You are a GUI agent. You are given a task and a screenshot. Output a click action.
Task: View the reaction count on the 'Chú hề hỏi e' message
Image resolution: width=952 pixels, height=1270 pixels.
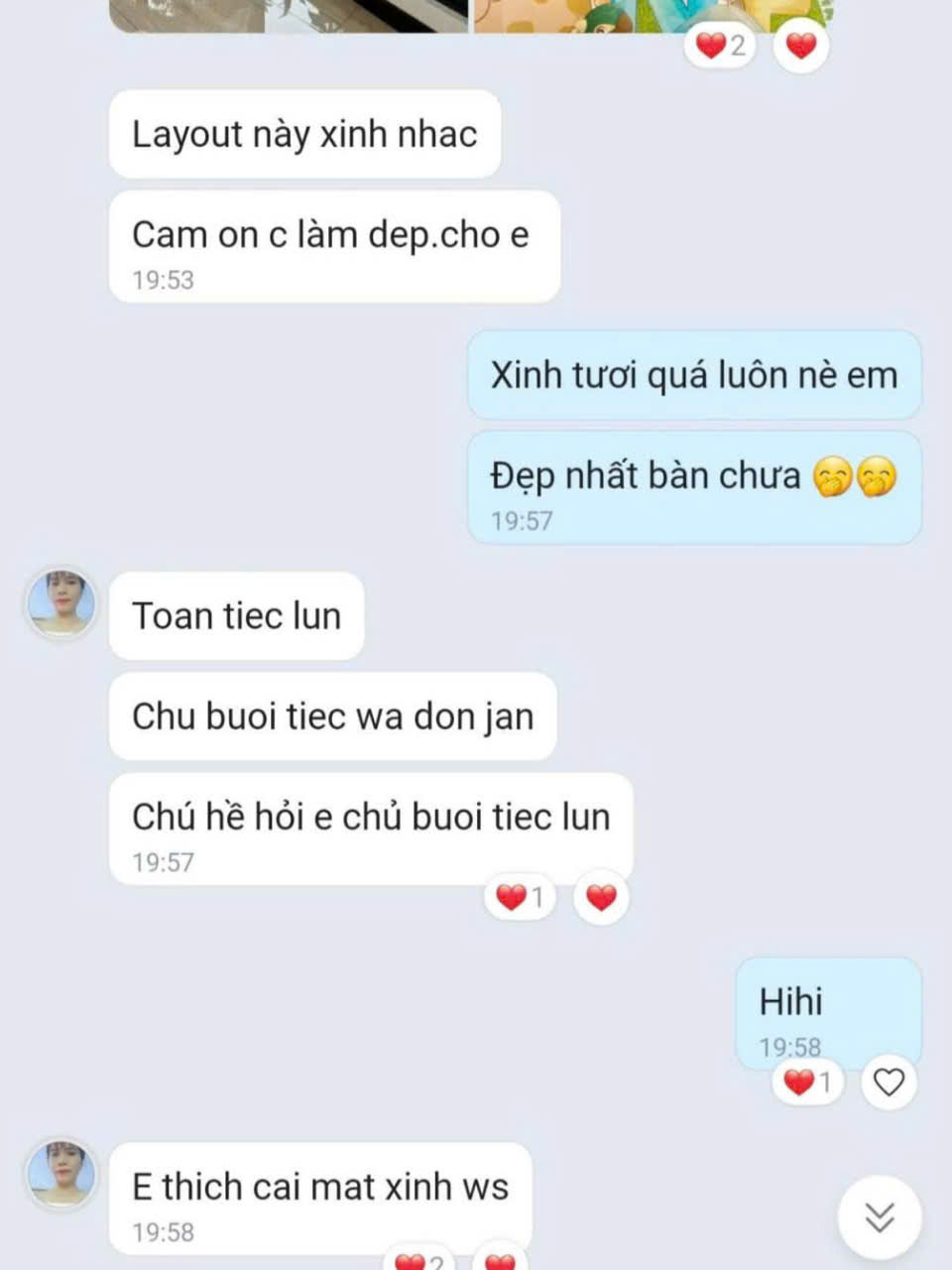(x=520, y=898)
